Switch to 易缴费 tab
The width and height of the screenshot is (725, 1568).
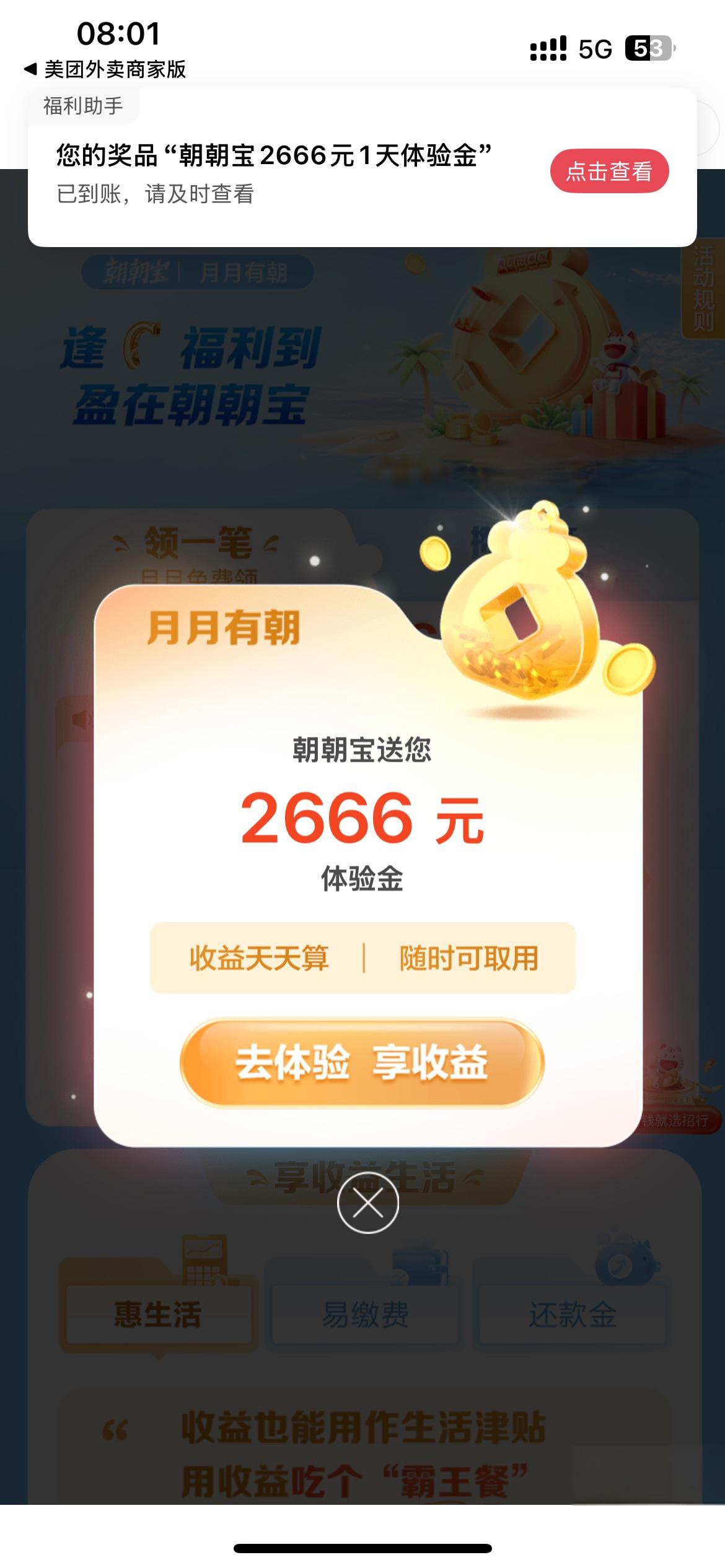pyautogui.click(x=365, y=1314)
